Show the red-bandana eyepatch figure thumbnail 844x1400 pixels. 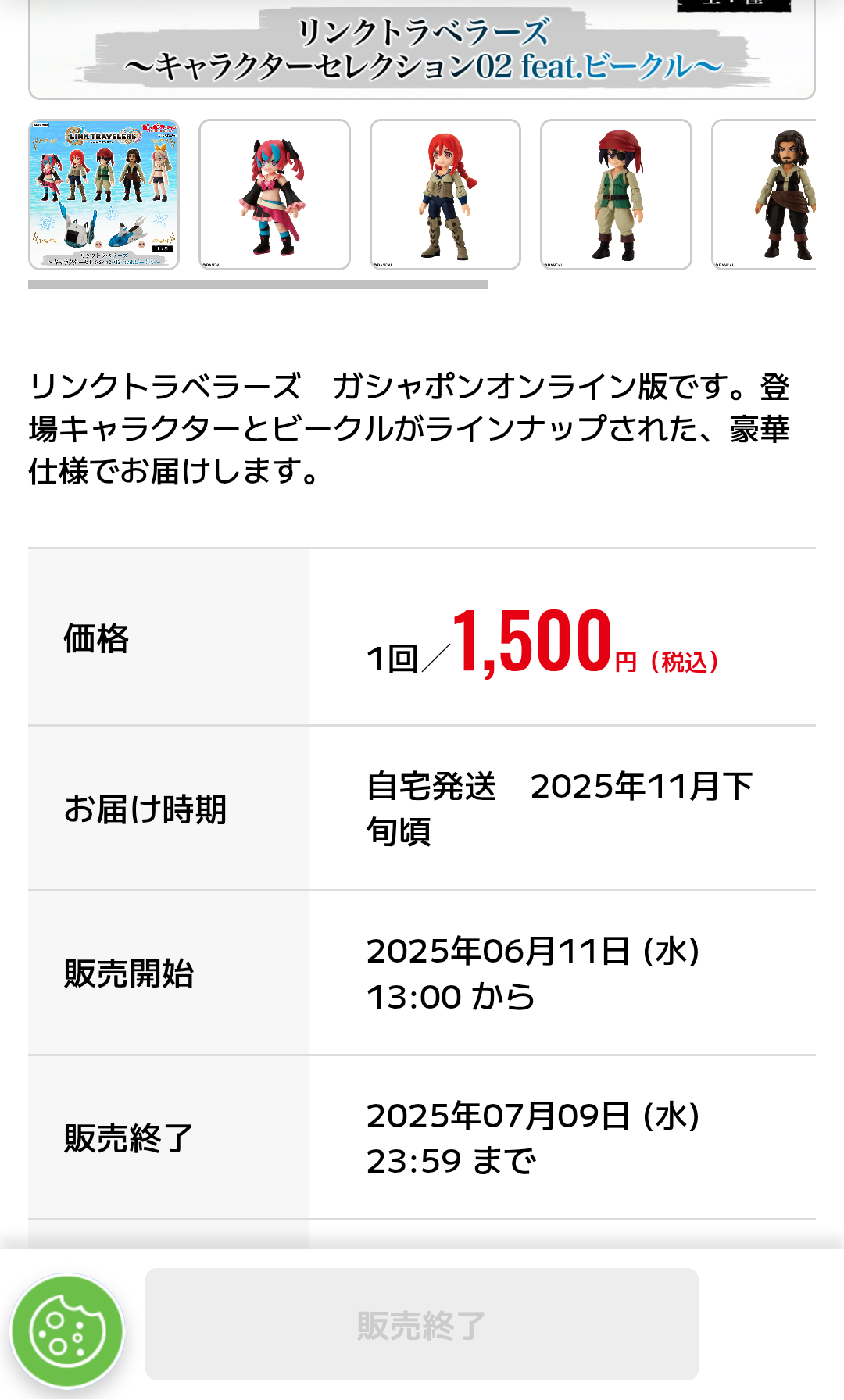coord(616,195)
